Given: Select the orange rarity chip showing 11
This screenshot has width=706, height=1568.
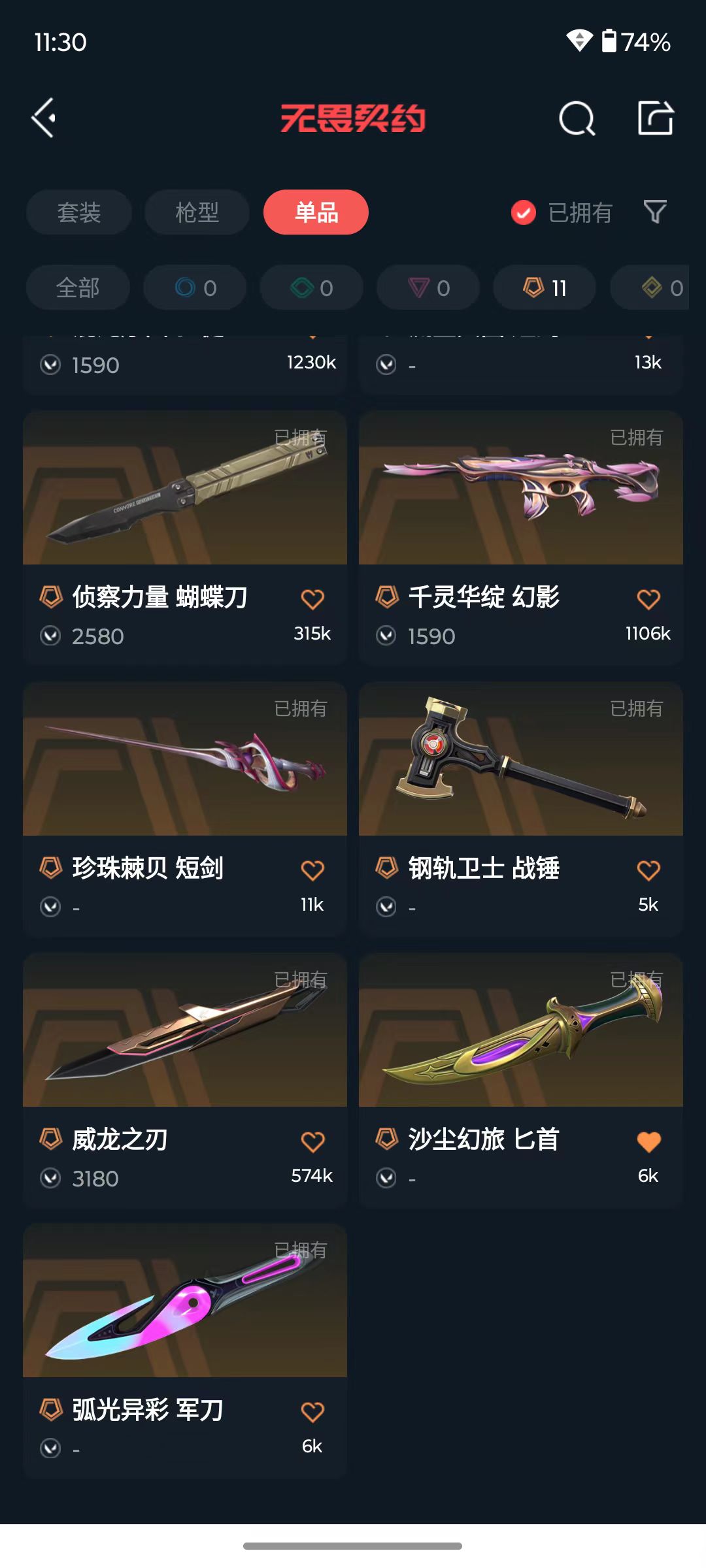Looking at the screenshot, I should pos(545,287).
